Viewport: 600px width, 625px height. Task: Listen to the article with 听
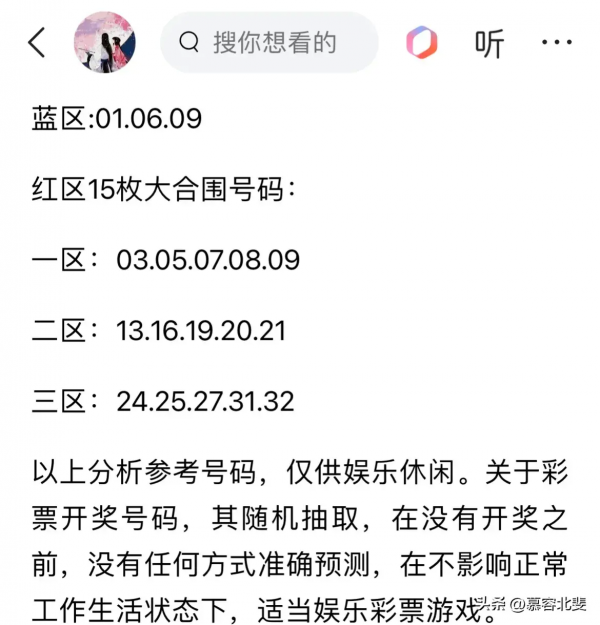pyautogui.click(x=489, y=44)
